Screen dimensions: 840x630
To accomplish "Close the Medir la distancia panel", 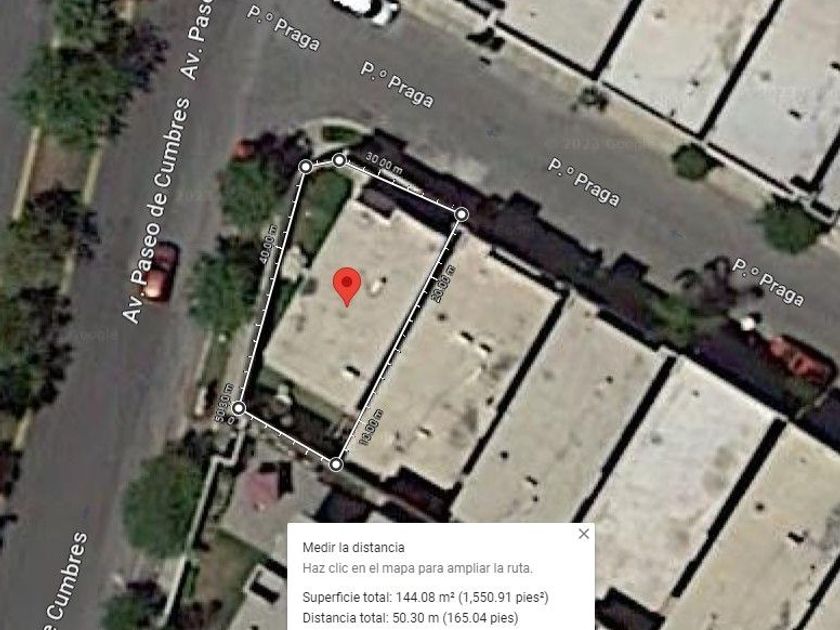I will tap(584, 534).
